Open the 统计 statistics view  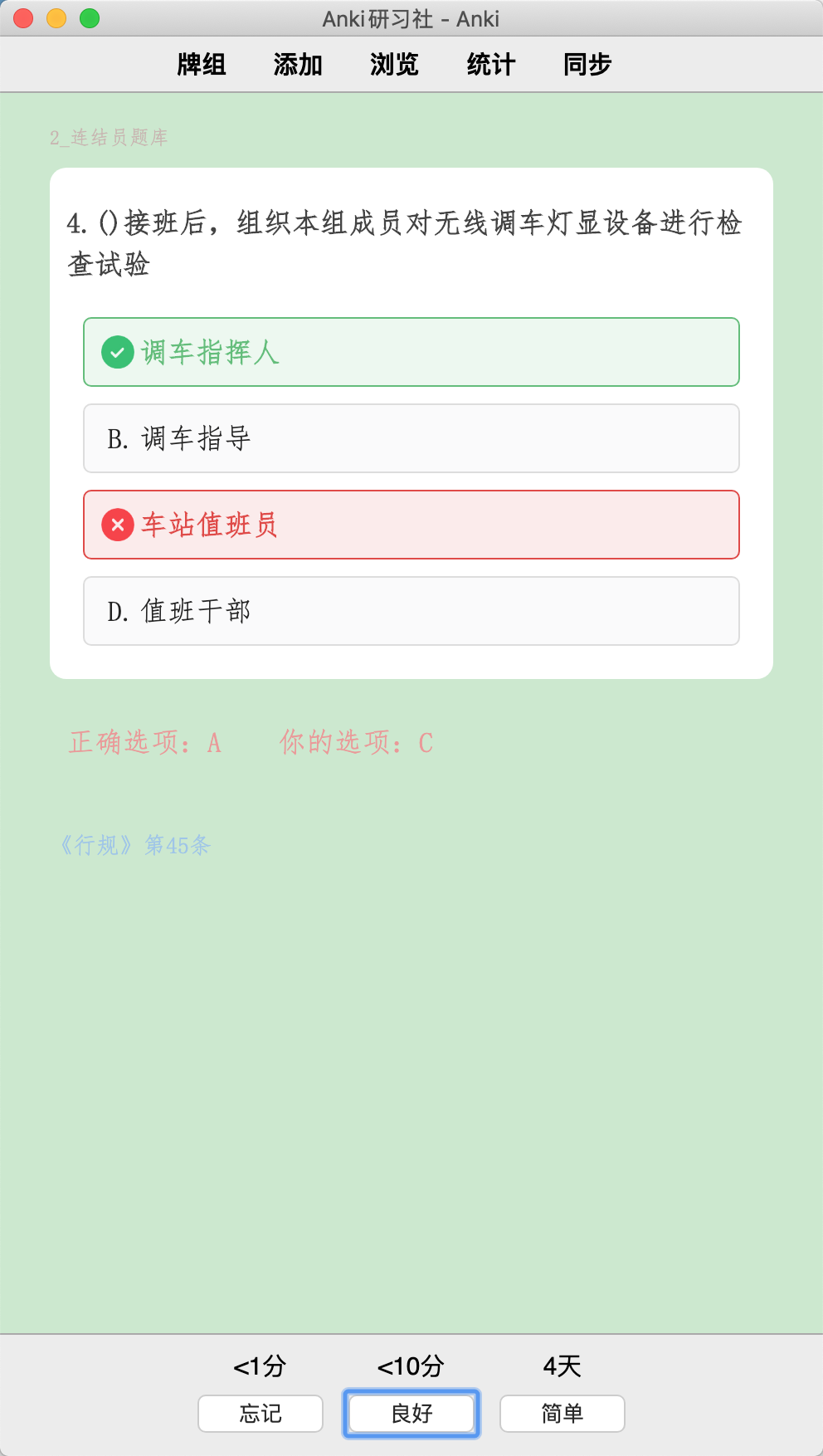491,64
